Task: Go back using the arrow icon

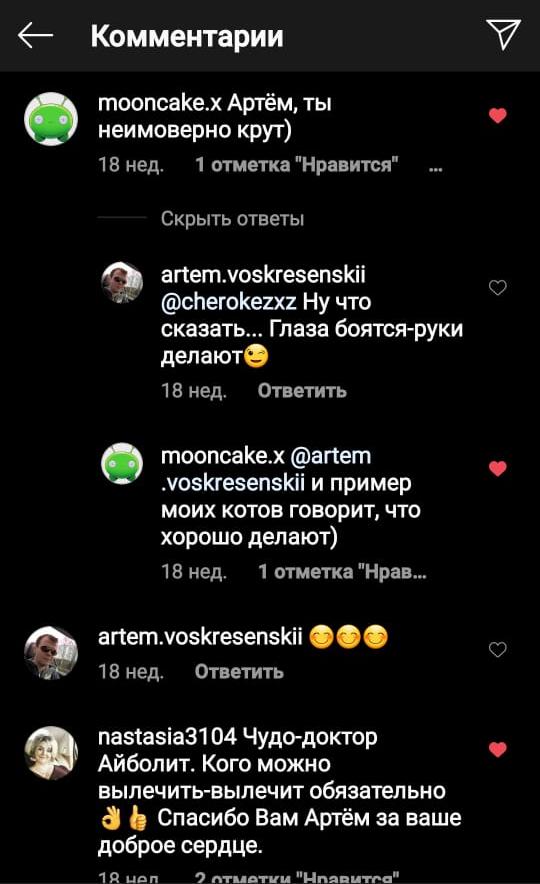Action: pos(36,36)
